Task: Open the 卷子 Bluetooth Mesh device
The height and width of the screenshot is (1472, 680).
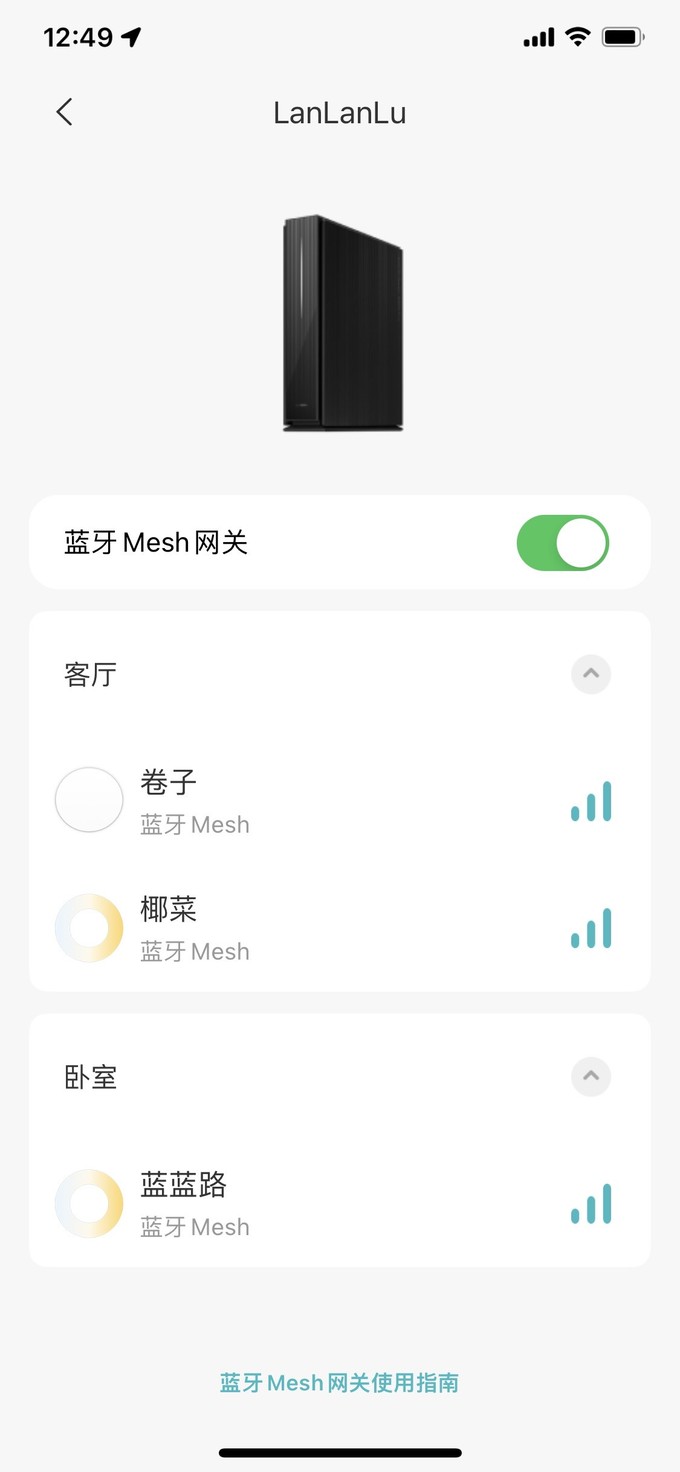Action: pos(195,800)
